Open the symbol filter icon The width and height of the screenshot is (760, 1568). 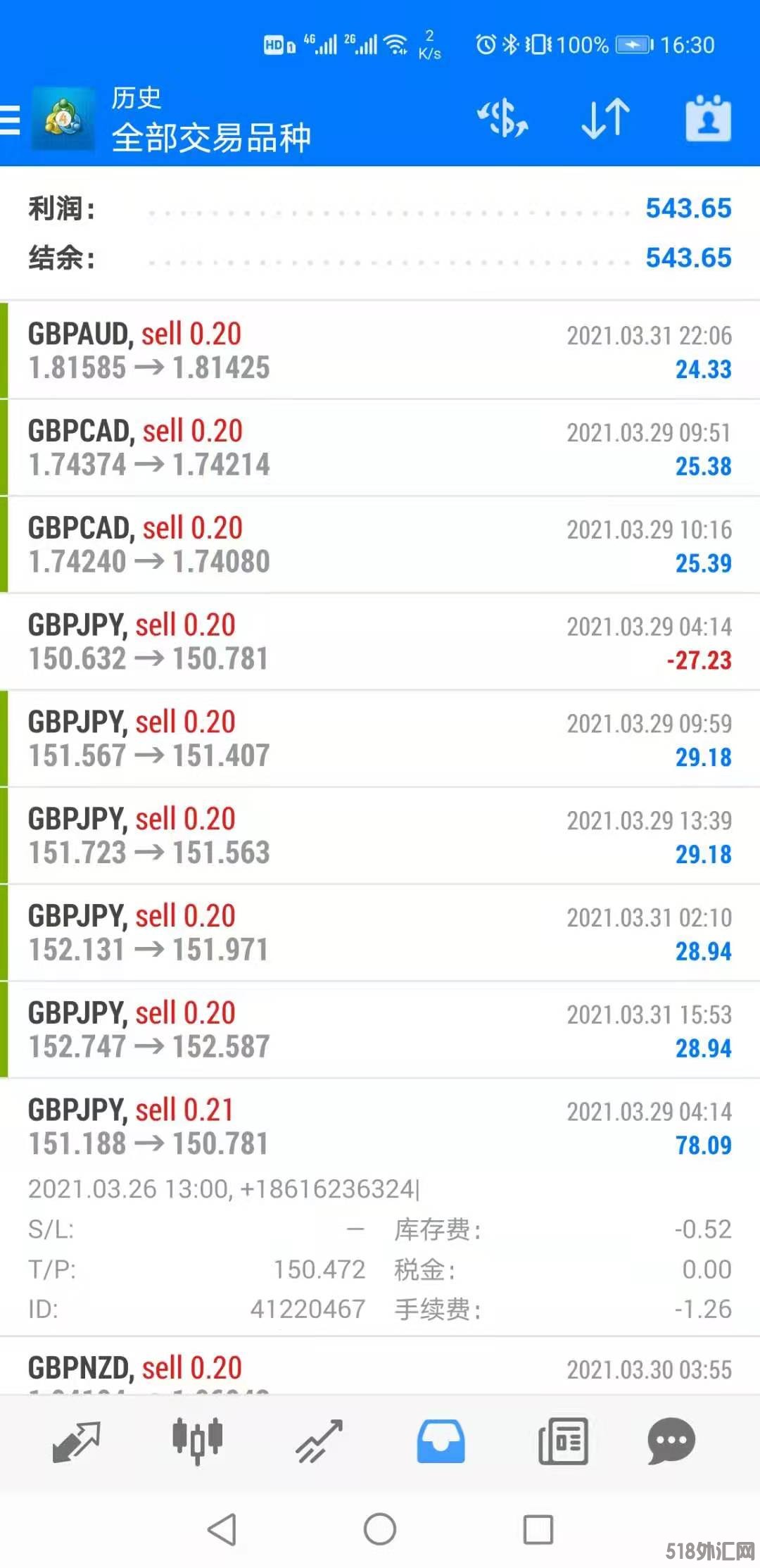tap(502, 118)
